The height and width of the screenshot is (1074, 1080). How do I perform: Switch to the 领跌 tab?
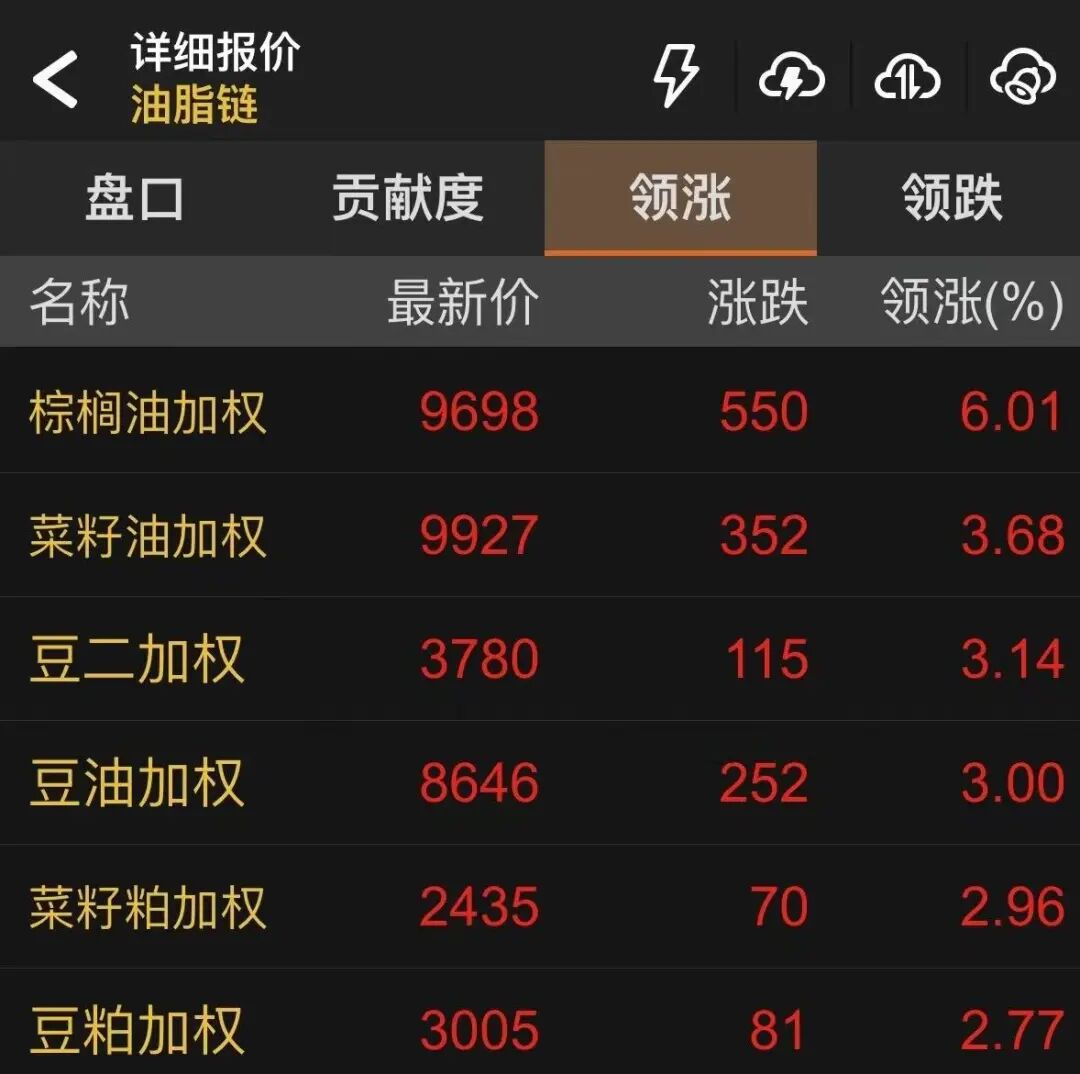point(952,198)
